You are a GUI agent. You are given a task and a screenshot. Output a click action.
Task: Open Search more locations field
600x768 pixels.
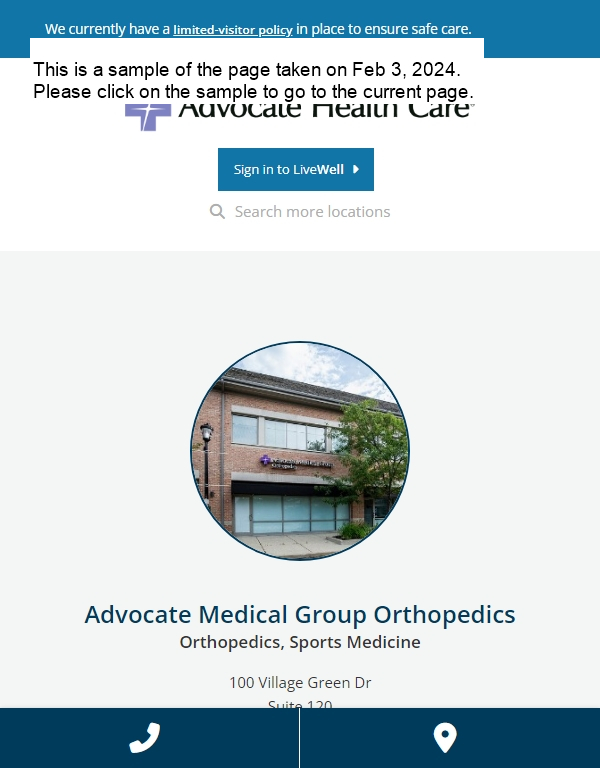pos(311,212)
